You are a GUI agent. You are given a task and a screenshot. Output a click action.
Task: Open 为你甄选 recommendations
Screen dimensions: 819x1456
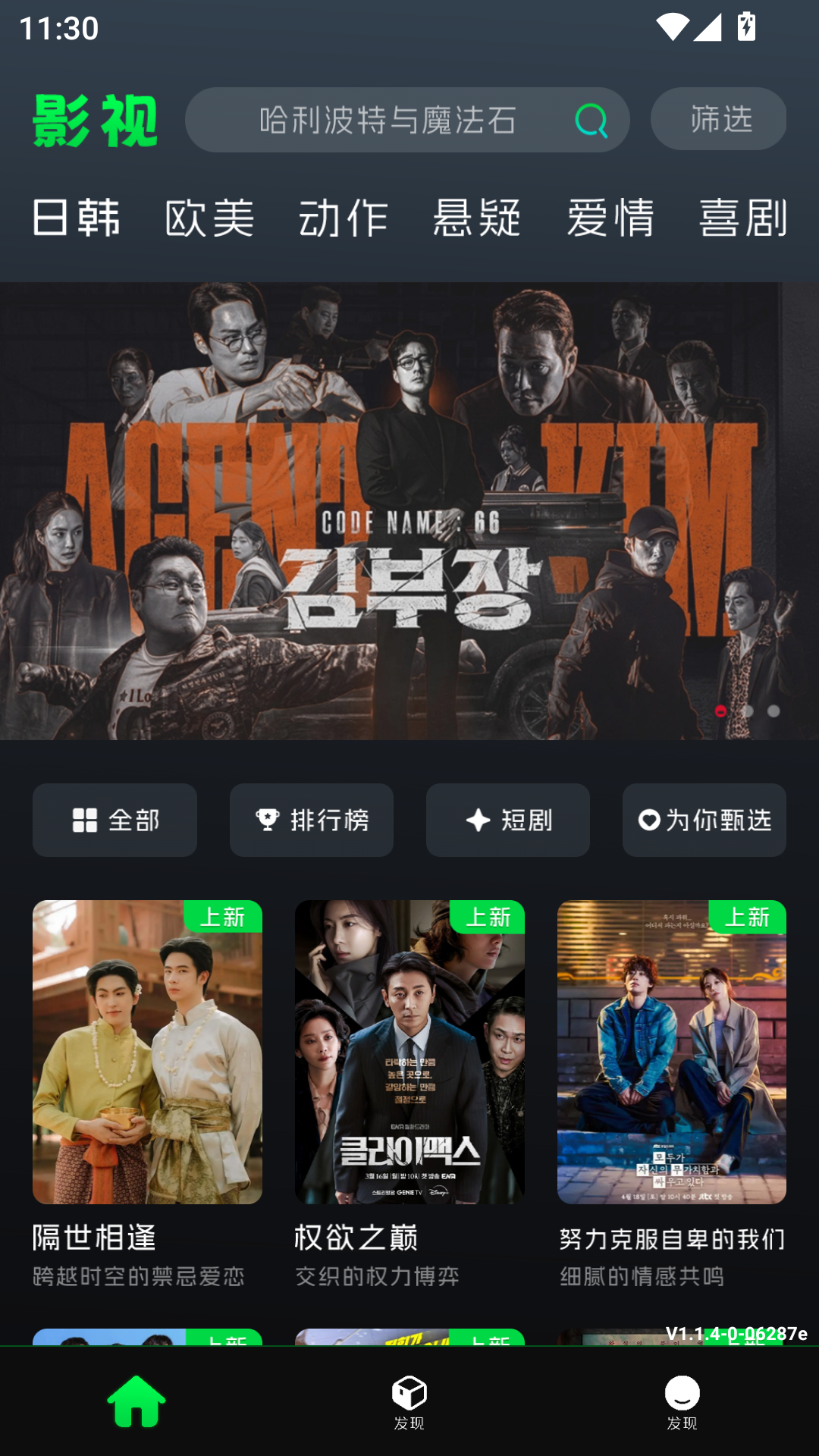(704, 820)
